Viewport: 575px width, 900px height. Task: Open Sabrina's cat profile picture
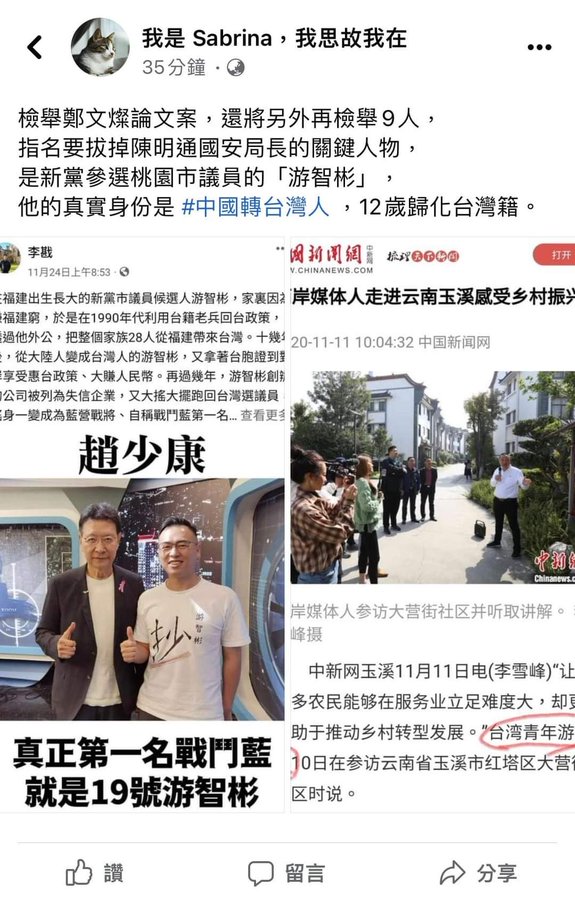point(100,46)
